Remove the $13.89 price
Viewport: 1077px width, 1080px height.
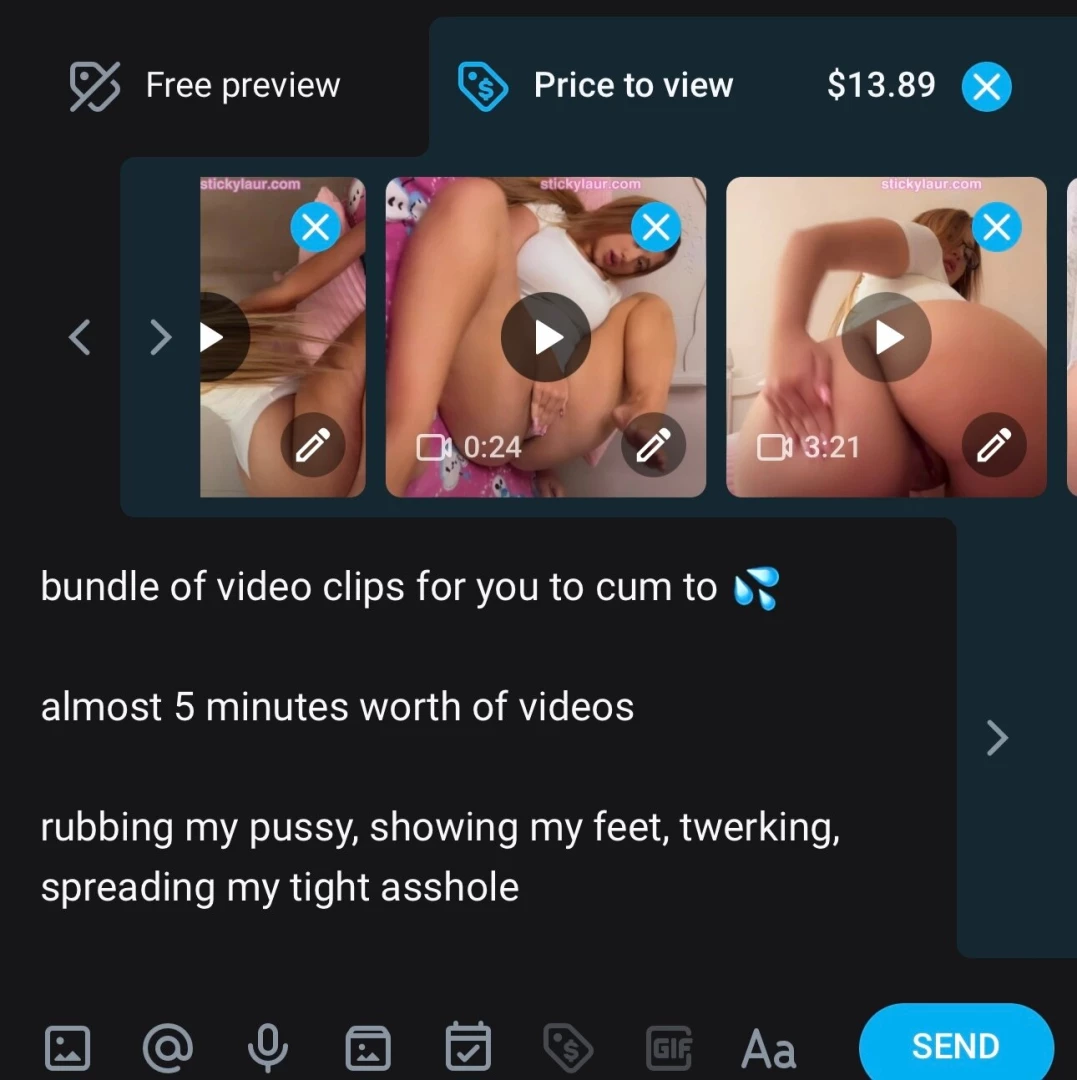tap(986, 87)
